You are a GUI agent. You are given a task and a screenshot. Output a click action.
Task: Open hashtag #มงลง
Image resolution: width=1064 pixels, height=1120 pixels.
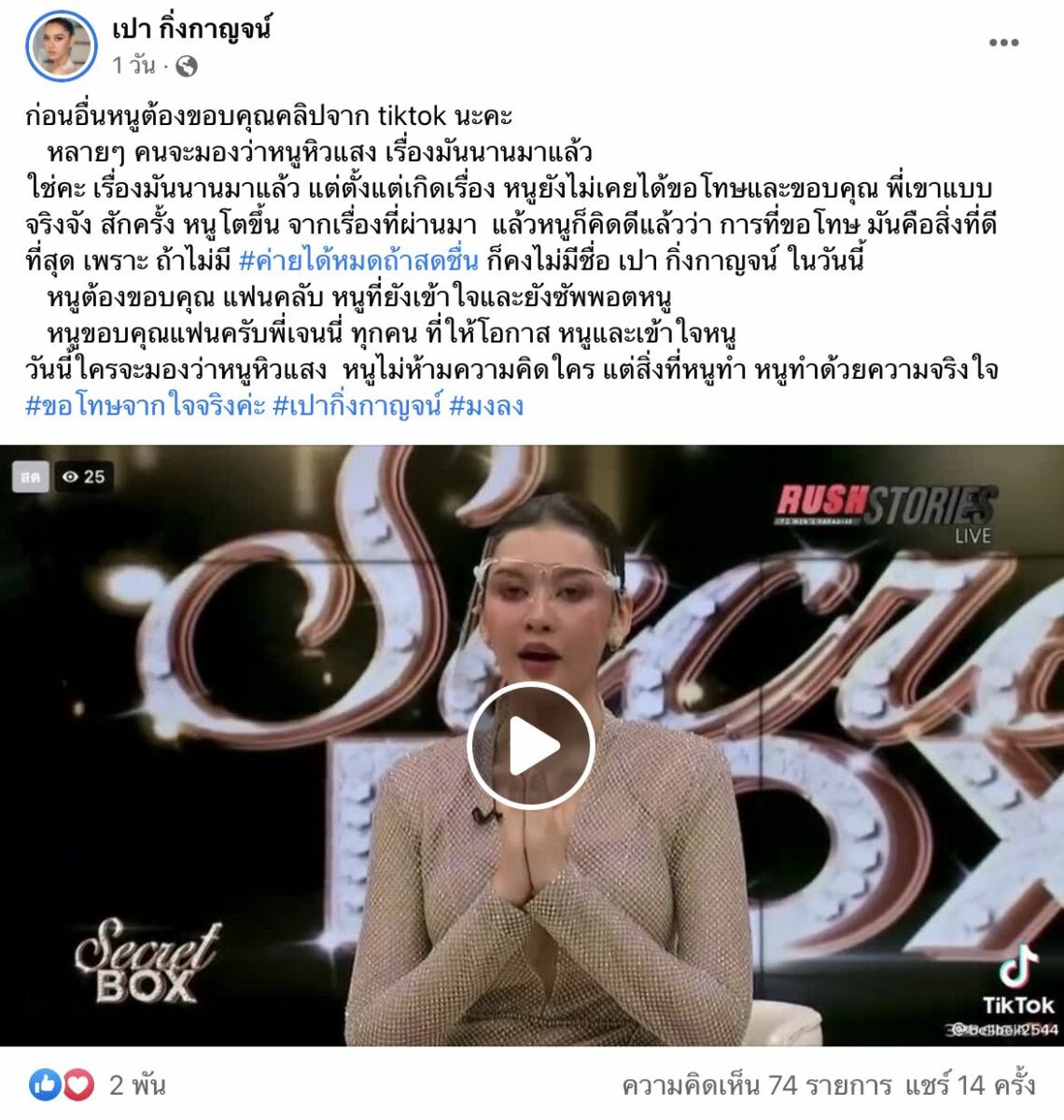pos(486,406)
